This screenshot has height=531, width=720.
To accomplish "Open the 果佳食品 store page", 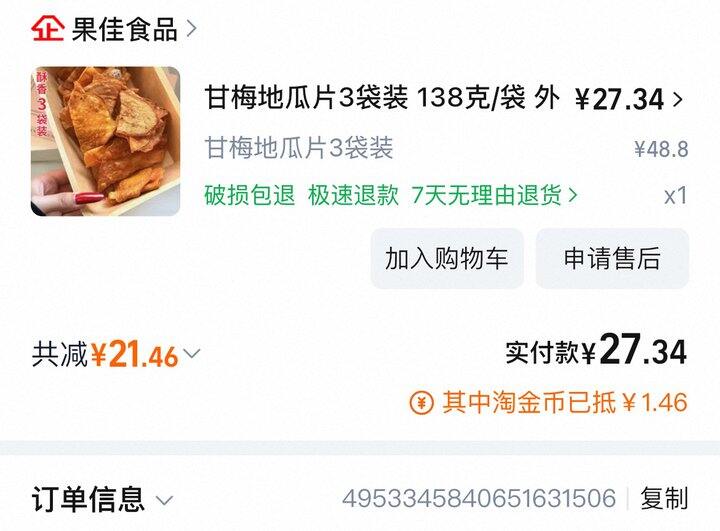I will [x=114, y=29].
